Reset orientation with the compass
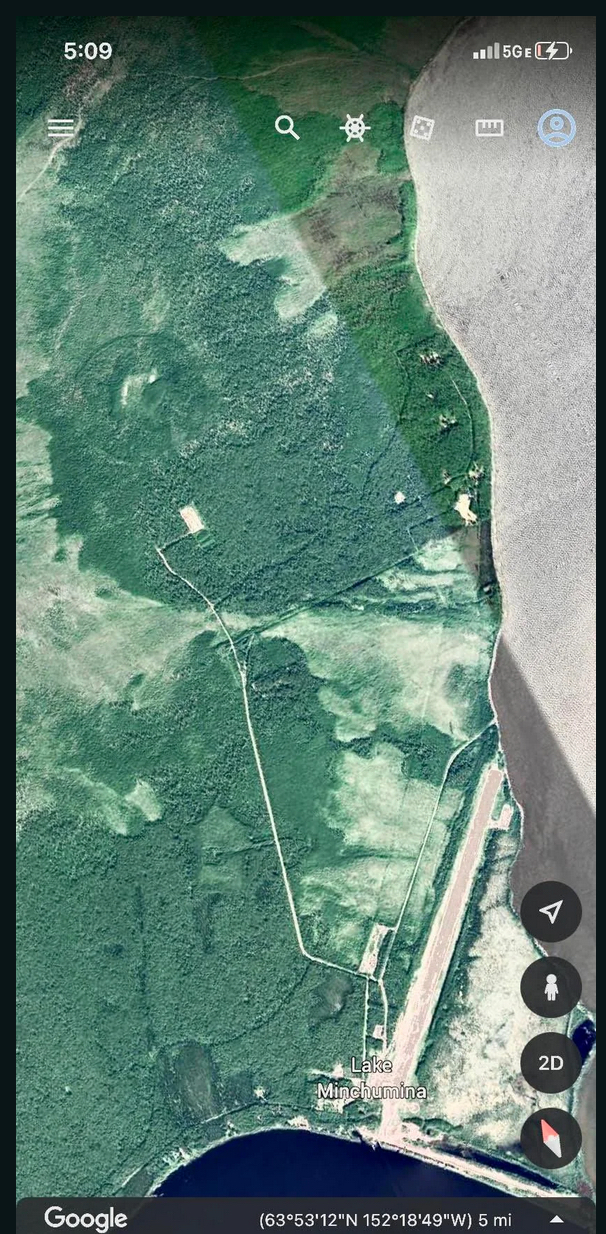 point(551,1139)
